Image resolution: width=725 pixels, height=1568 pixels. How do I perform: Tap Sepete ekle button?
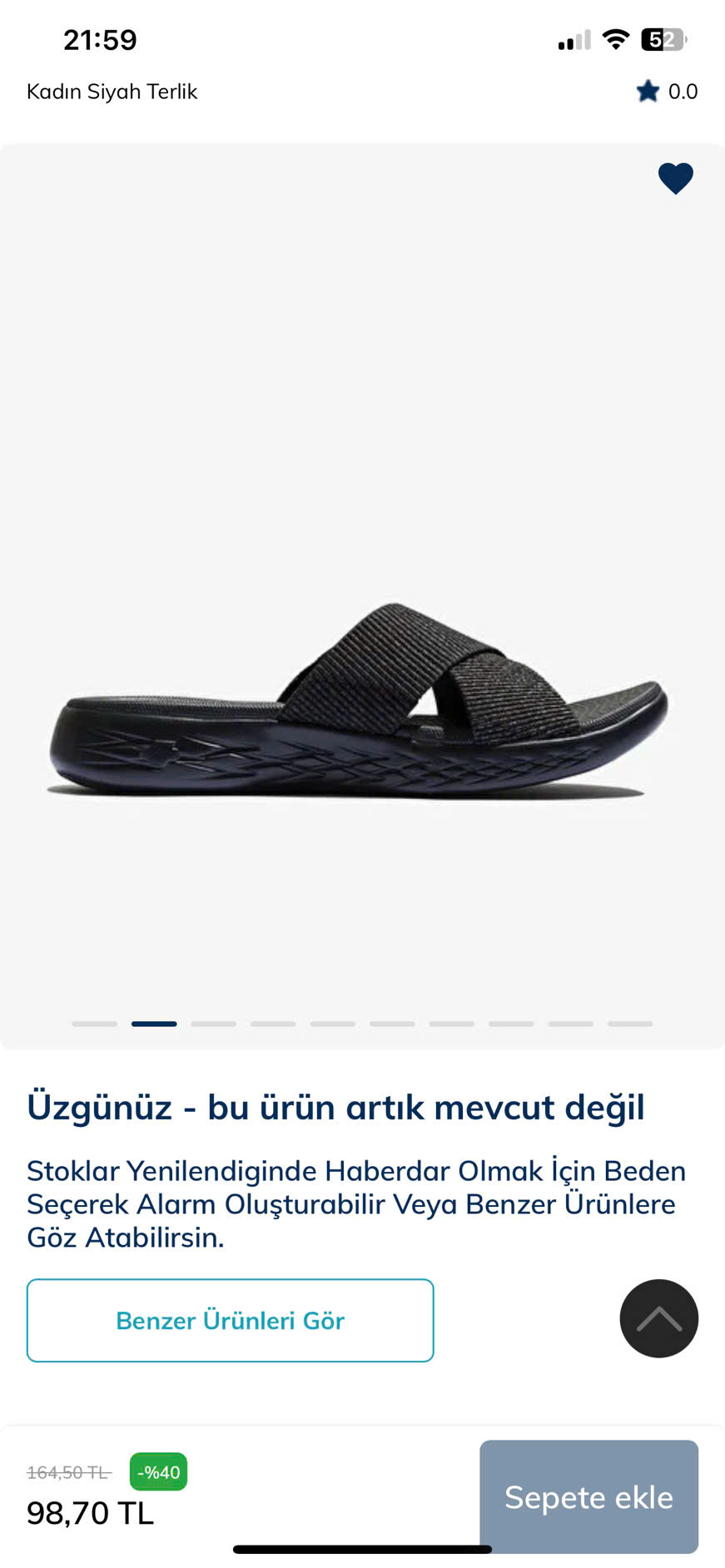[588, 1496]
